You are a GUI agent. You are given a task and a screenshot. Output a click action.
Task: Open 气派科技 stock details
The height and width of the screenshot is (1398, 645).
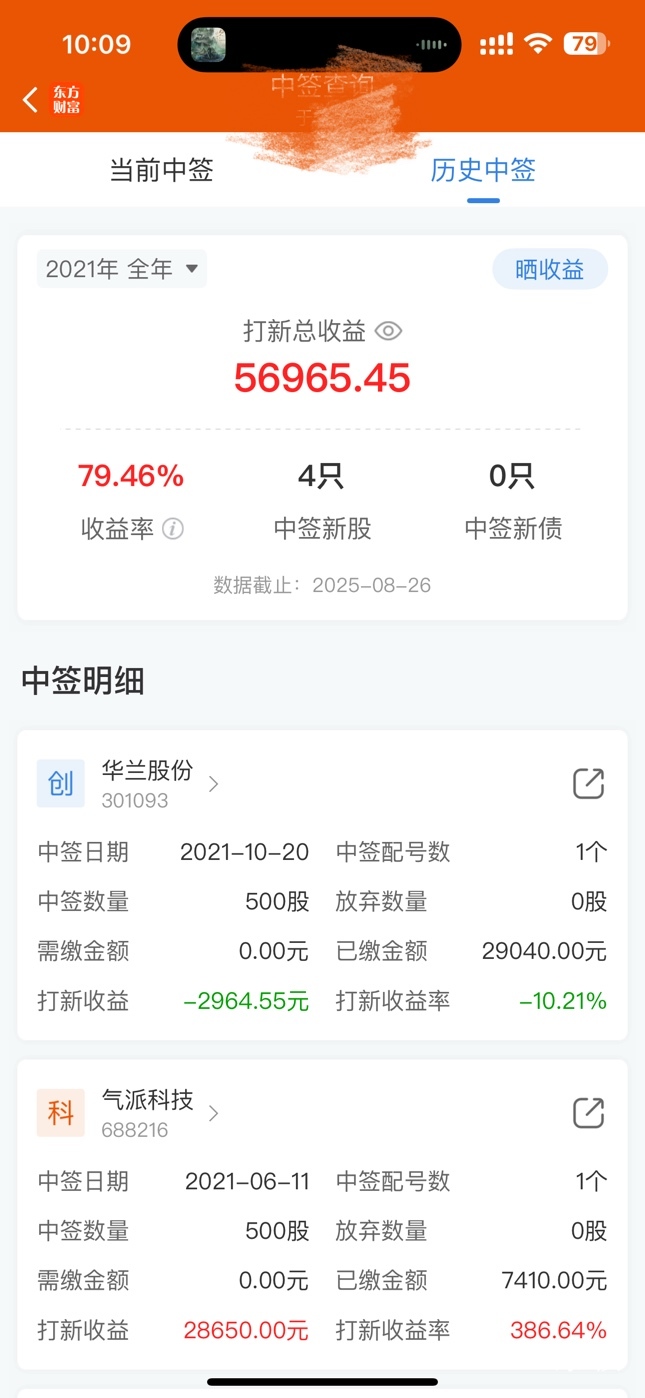(160, 1113)
